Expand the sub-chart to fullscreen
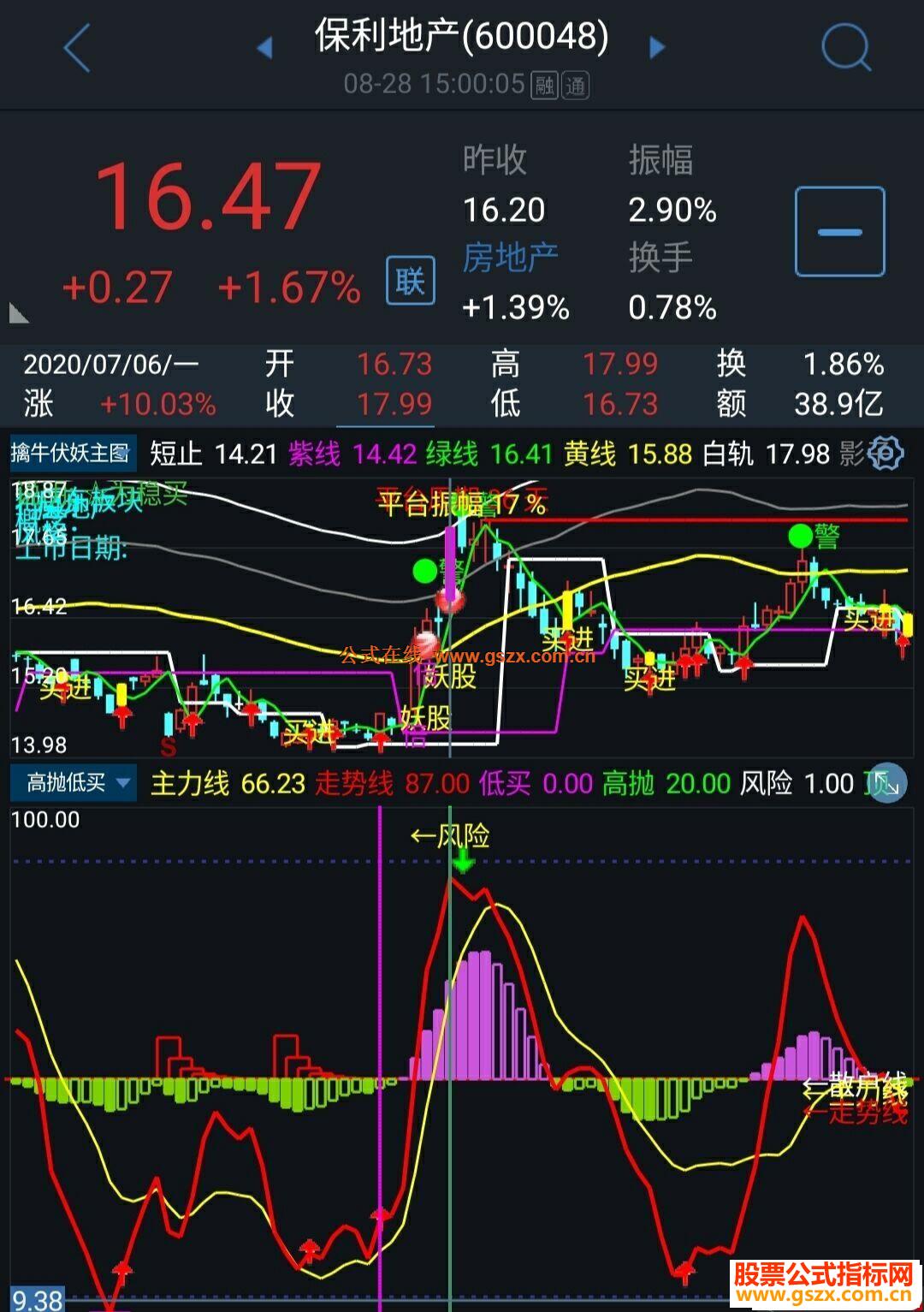Image resolution: width=924 pixels, height=1312 pixels. 886,782
